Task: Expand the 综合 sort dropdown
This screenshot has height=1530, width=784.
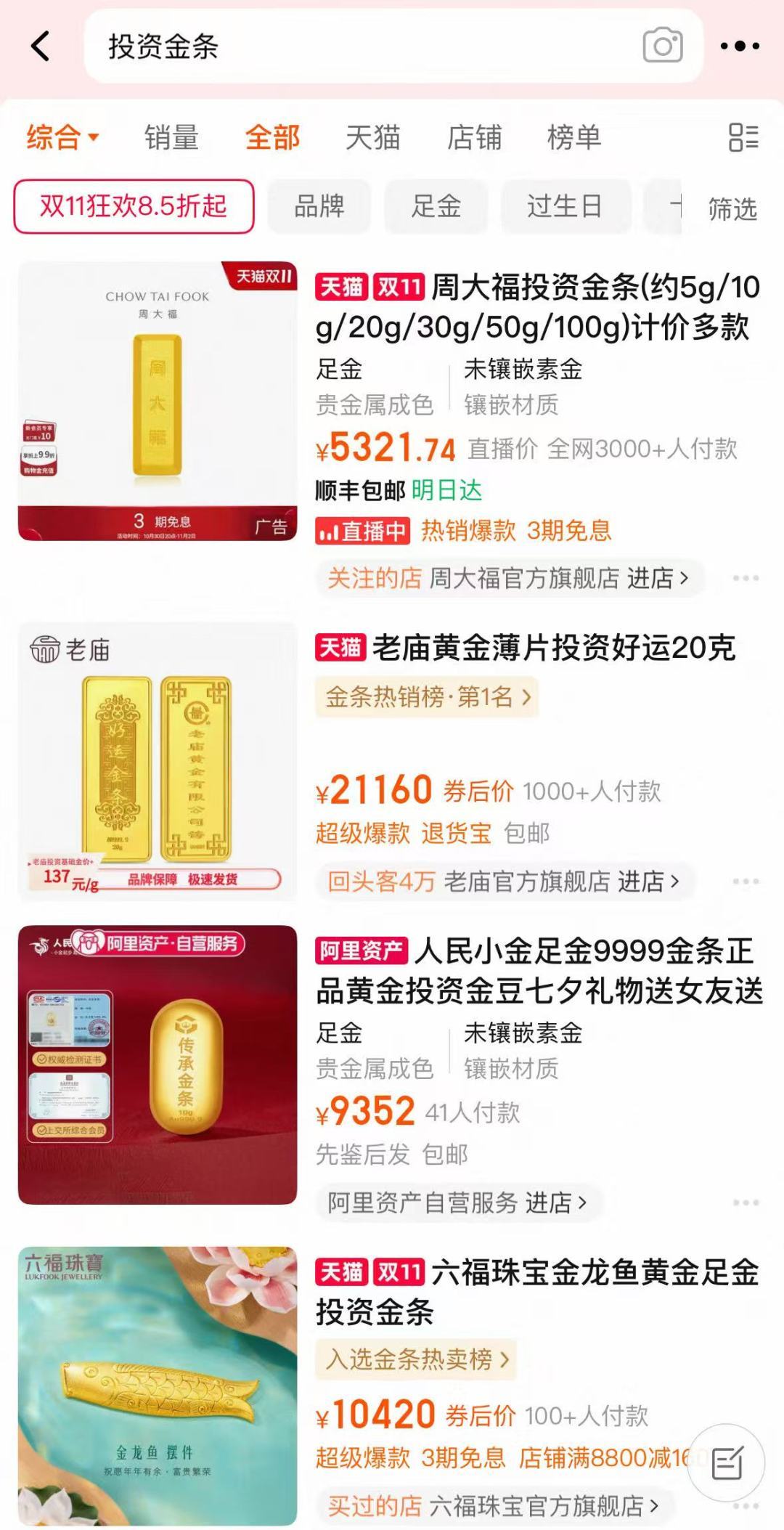Action: [x=62, y=137]
